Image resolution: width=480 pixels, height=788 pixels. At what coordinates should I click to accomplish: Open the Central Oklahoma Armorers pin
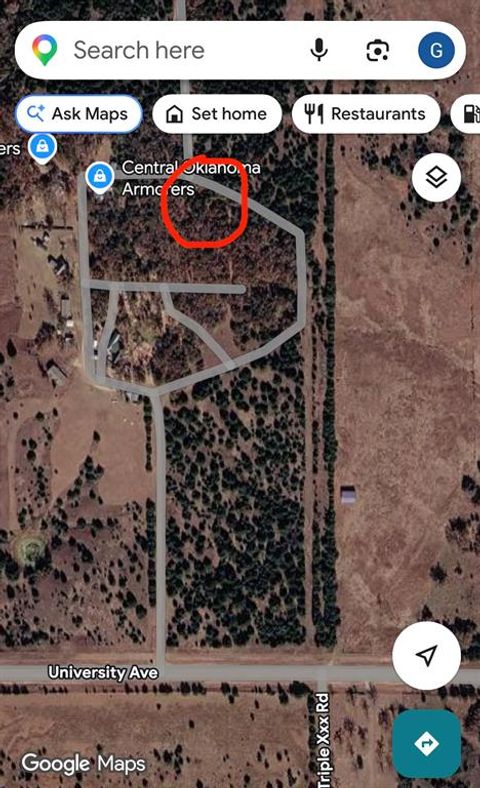(100, 177)
